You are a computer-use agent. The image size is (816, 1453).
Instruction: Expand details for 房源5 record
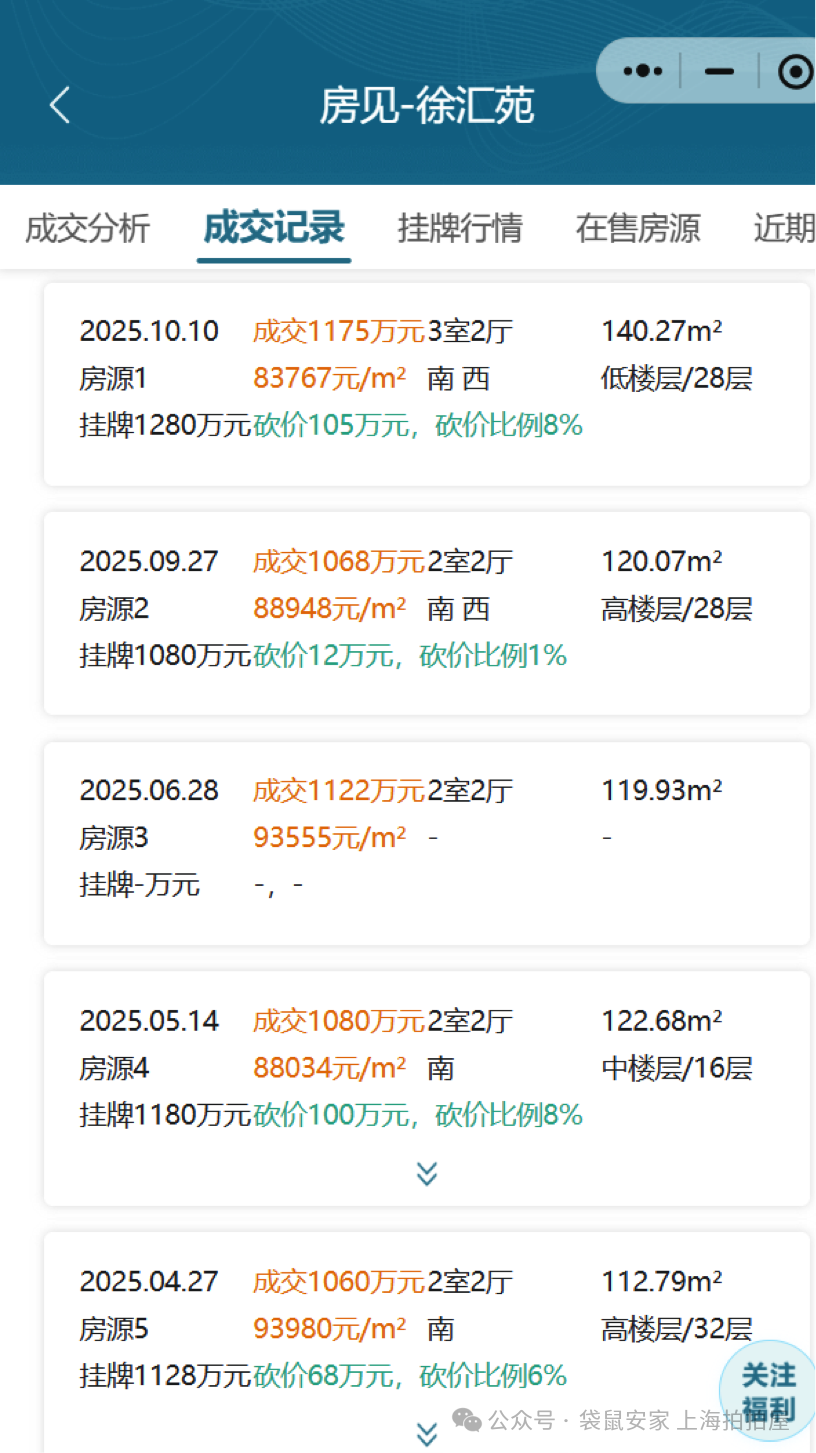pos(427,1434)
